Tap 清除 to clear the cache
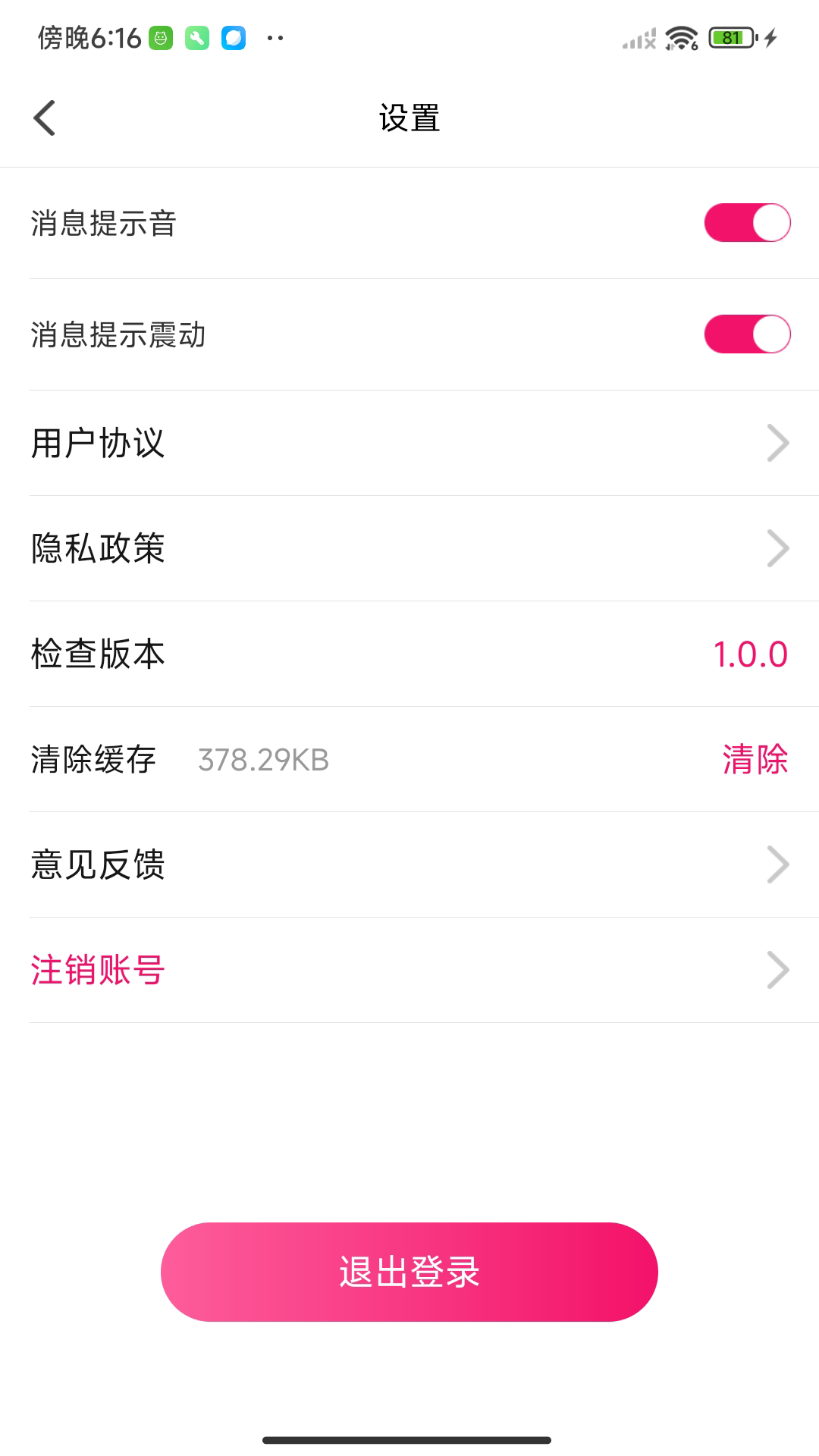The width and height of the screenshot is (819, 1456). pos(755,759)
